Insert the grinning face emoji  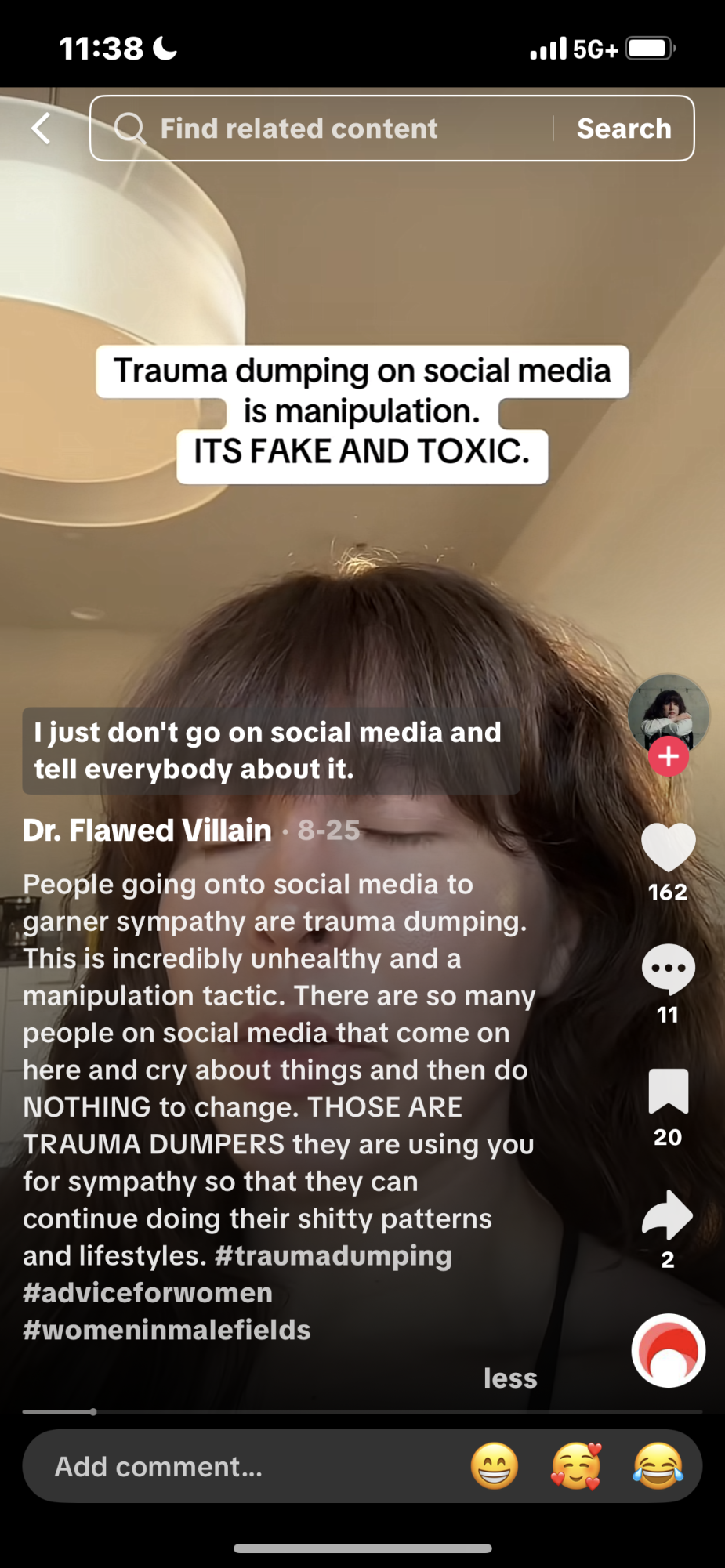click(x=494, y=1466)
